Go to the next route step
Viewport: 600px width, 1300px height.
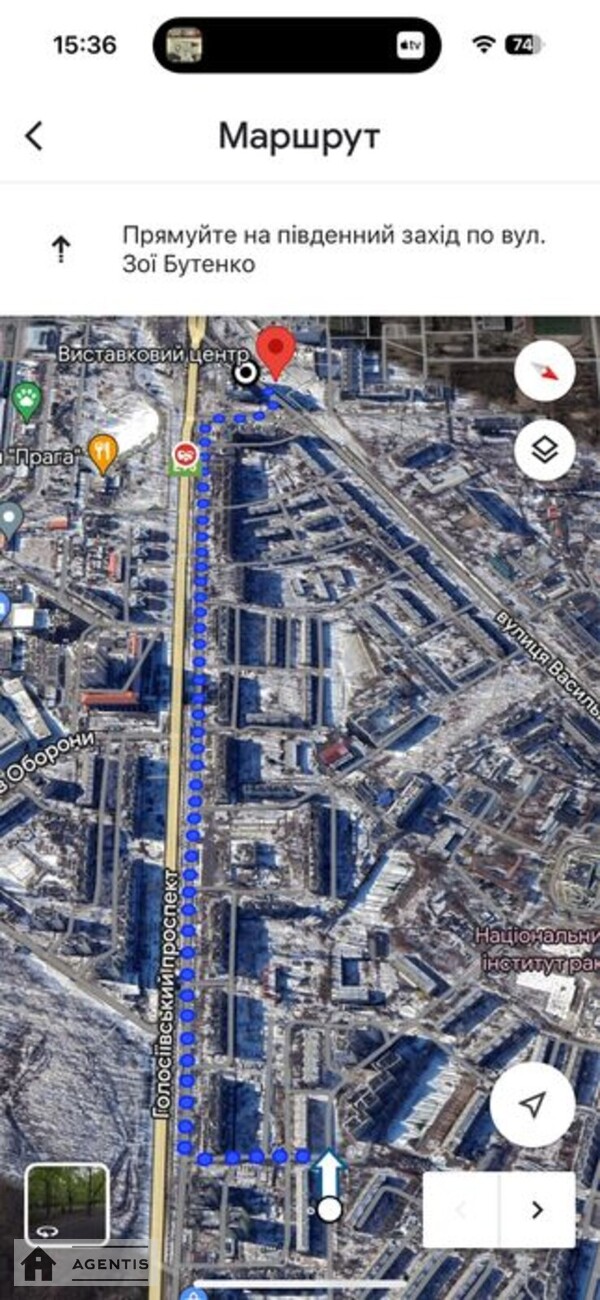pyautogui.click(x=537, y=1209)
